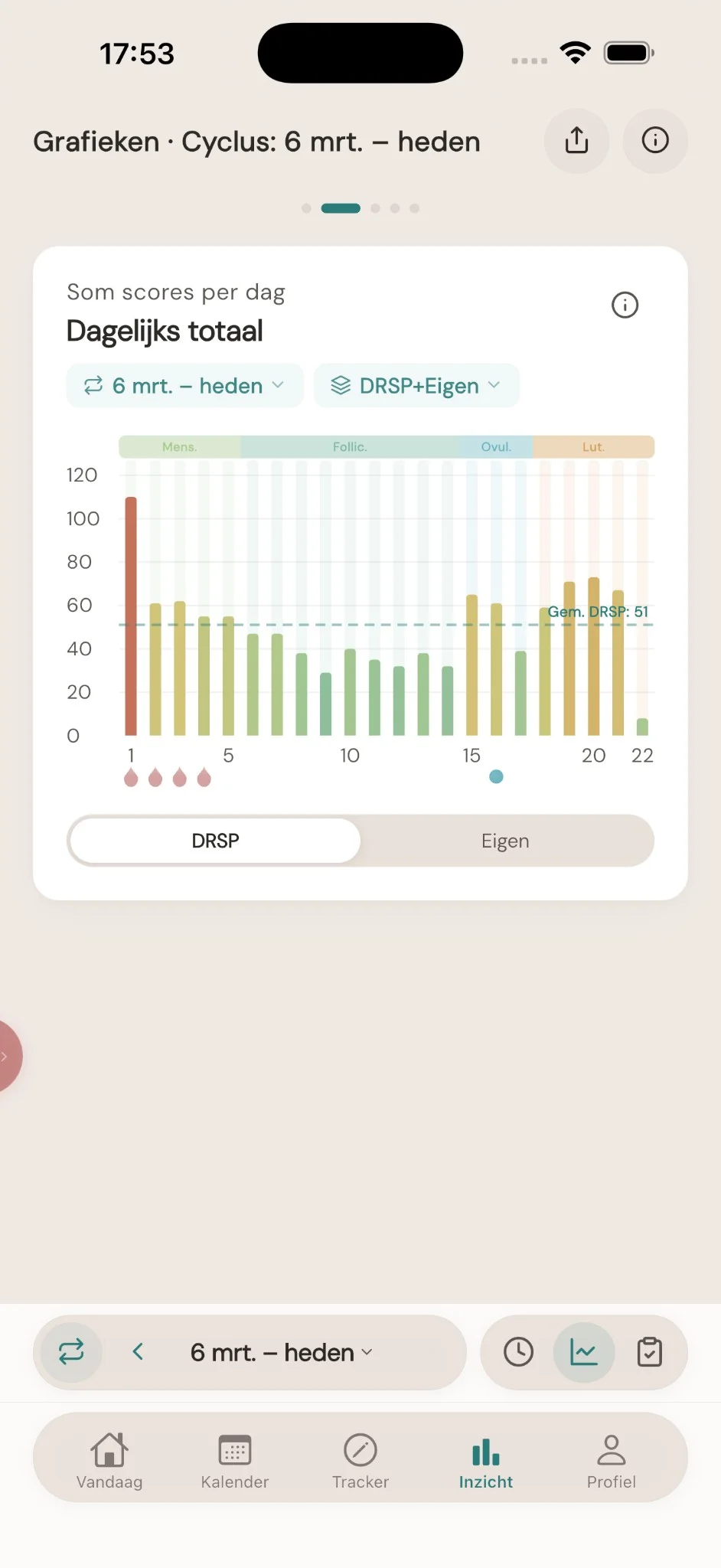Tap the info icon on the Dagelijks totaal card

coord(625,305)
